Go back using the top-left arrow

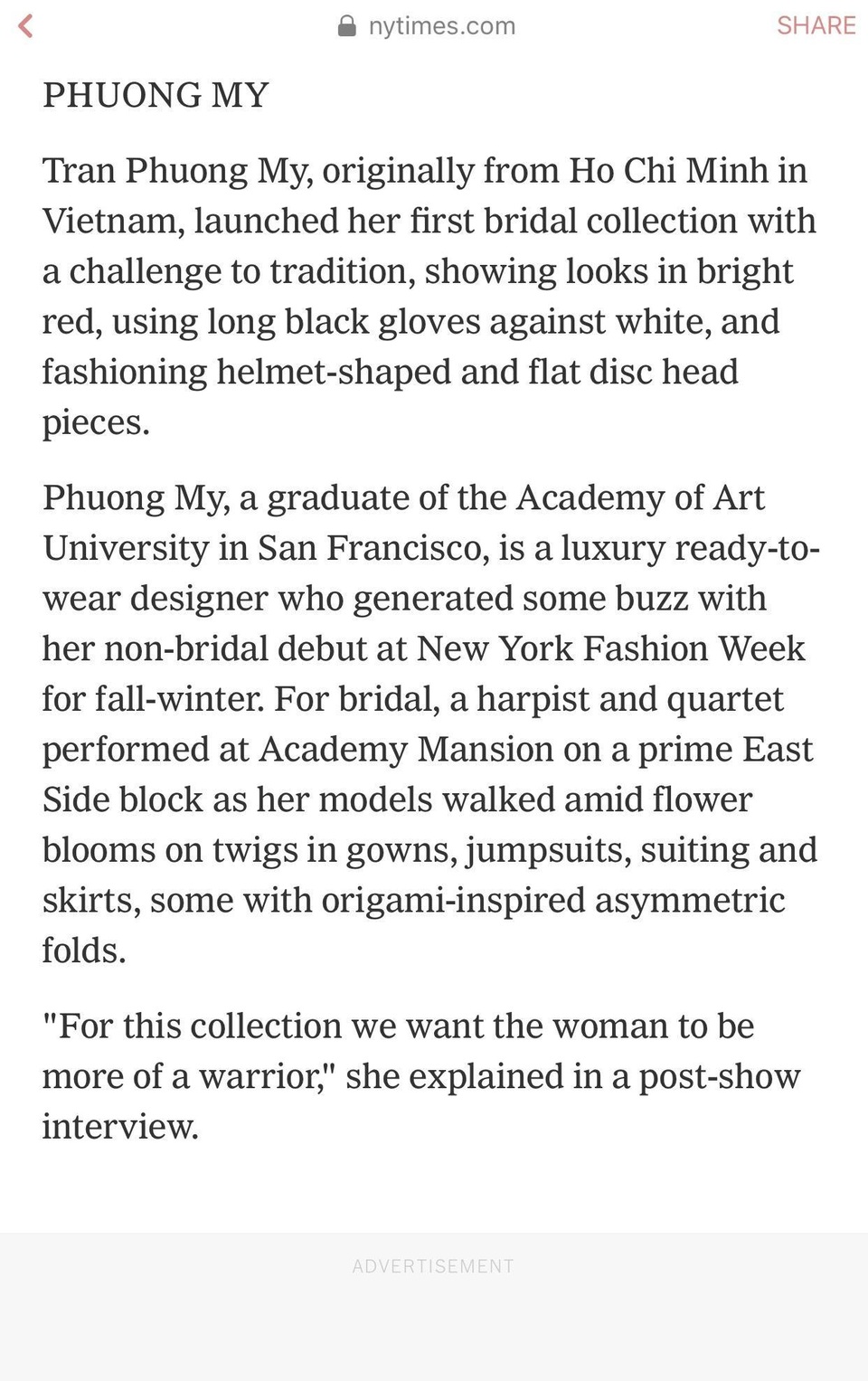26,26
